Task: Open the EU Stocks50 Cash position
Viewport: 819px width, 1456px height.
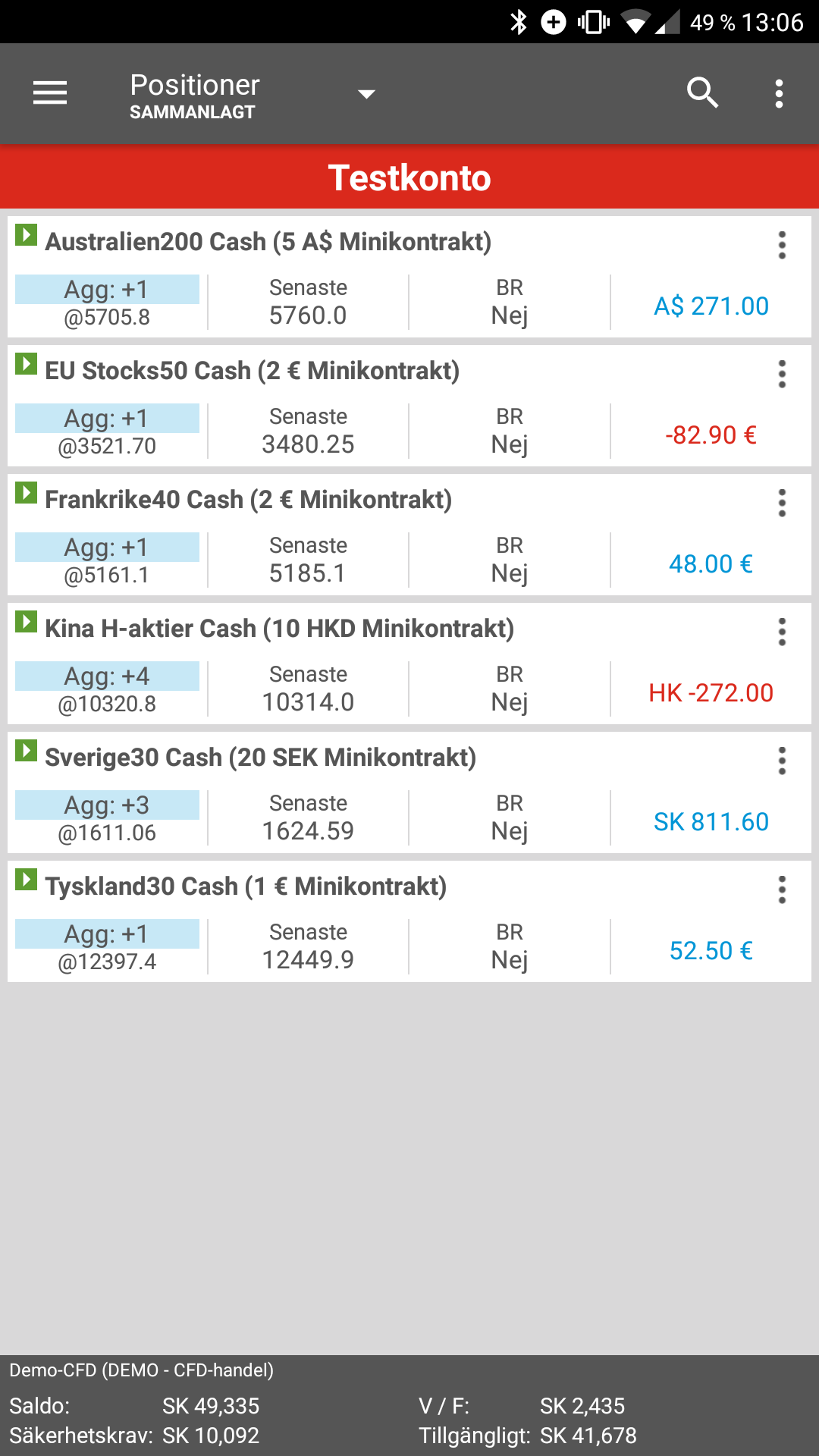Action: tap(252, 371)
